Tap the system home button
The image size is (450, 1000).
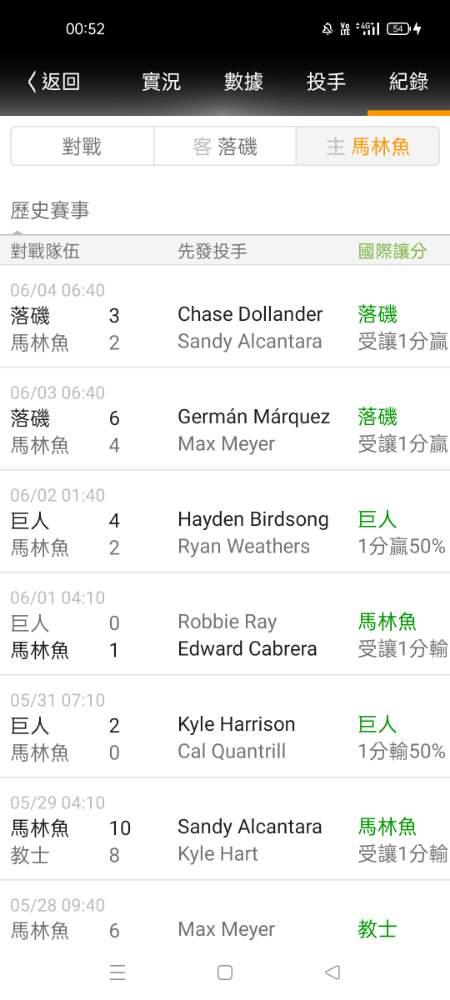[224, 972]
